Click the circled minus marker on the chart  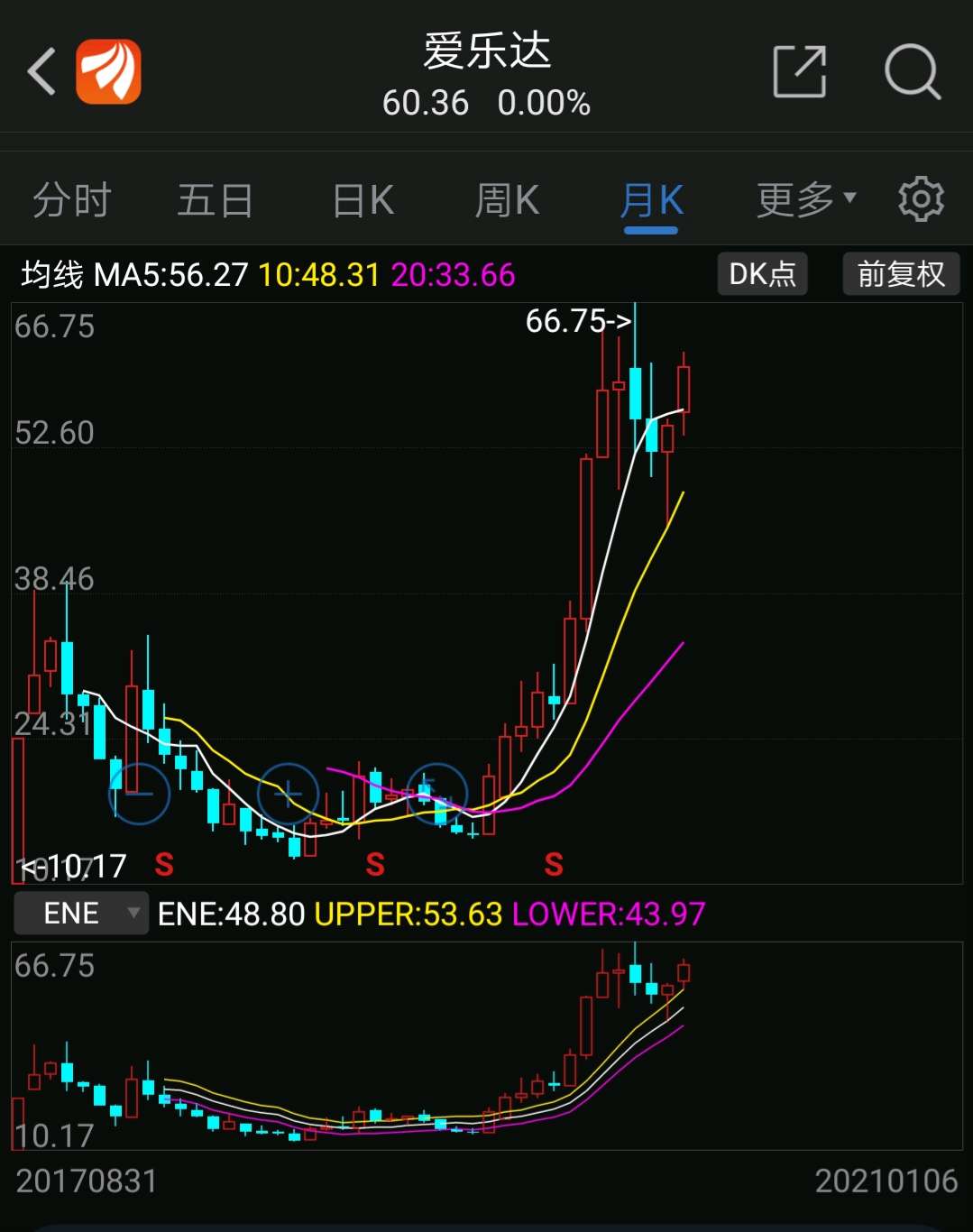pyautogui.click(x=140, y=795)
